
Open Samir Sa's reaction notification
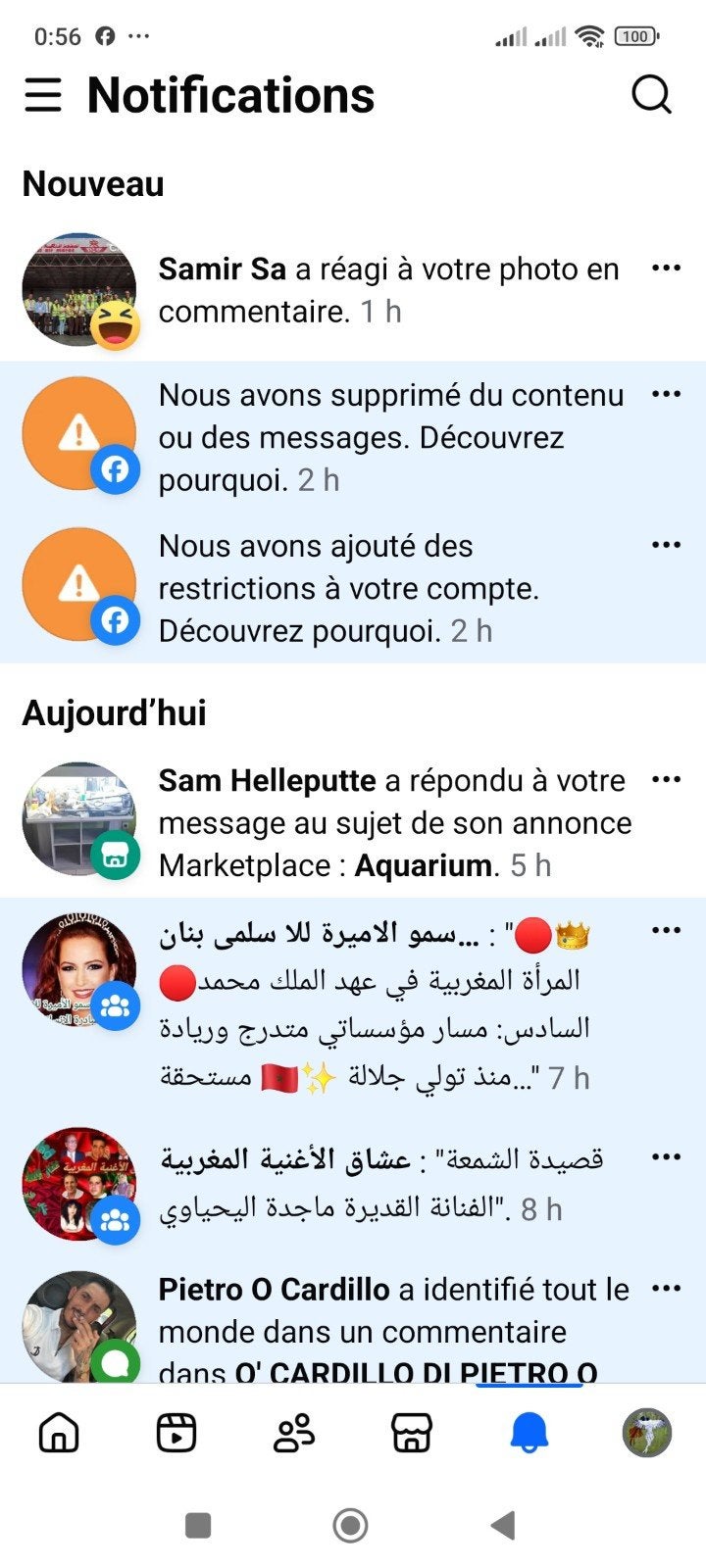[353, 291]
